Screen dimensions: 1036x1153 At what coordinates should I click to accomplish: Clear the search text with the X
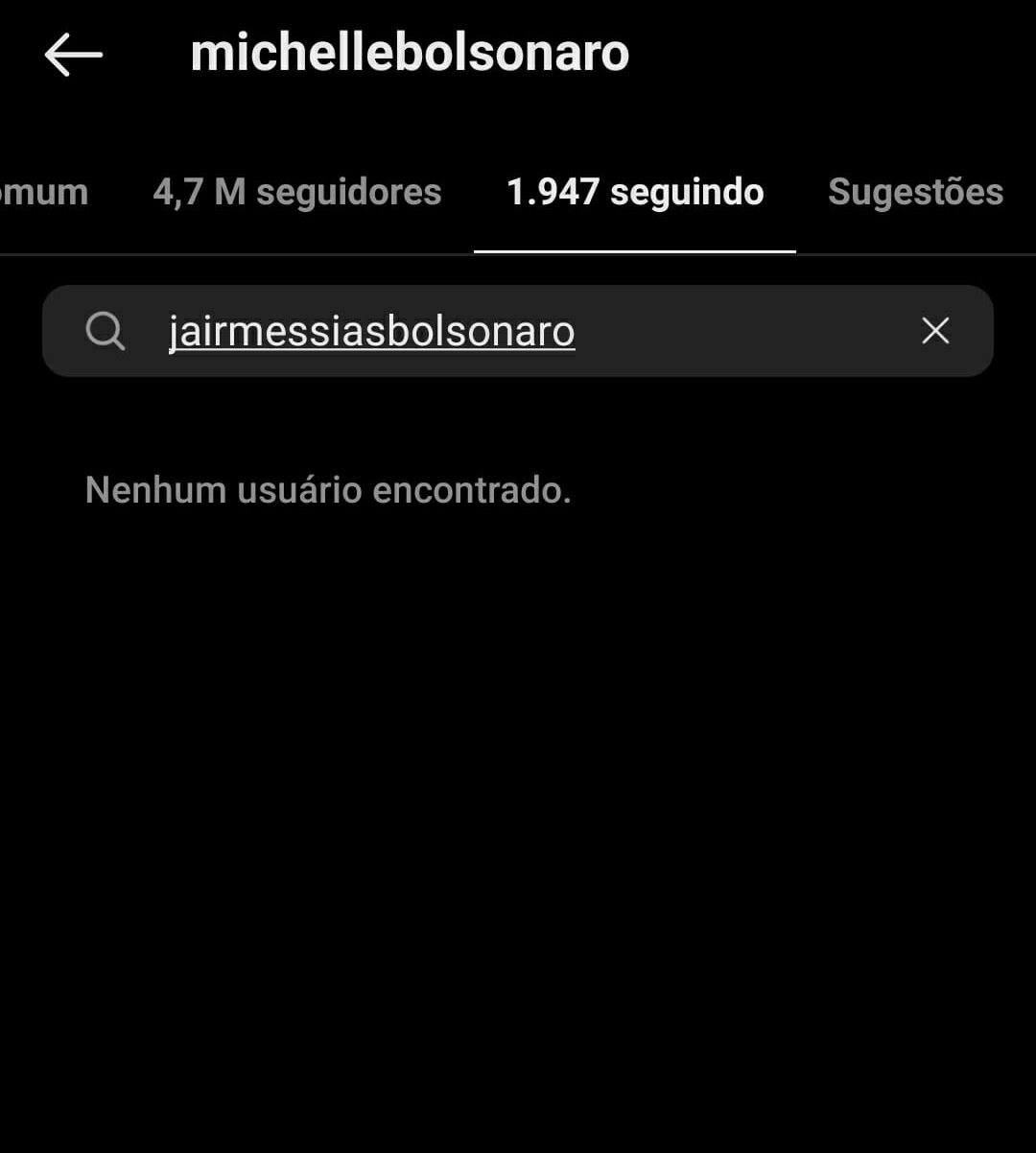point(935,331)
